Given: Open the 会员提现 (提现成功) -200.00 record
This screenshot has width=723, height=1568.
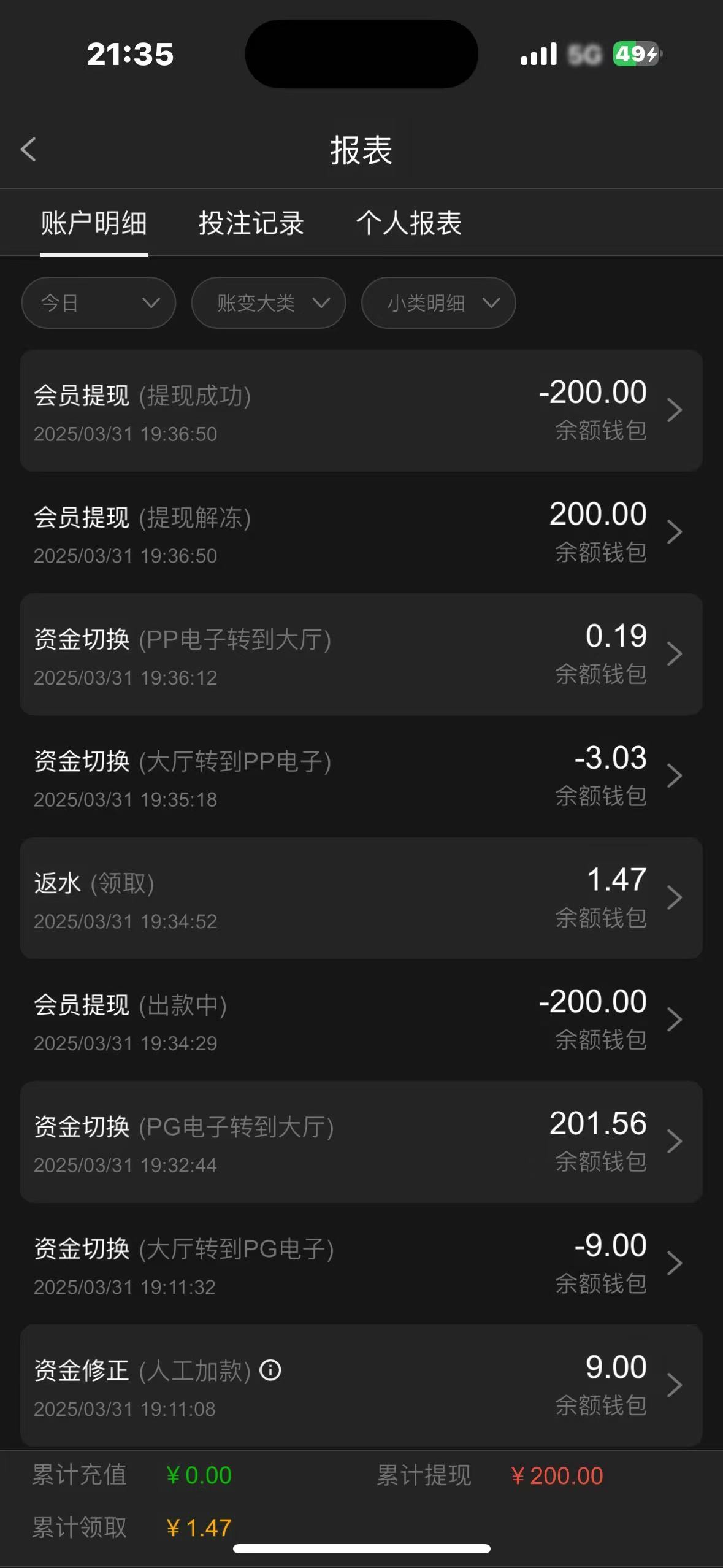Looking at the screenshot, I should click(x=361, y=410).
